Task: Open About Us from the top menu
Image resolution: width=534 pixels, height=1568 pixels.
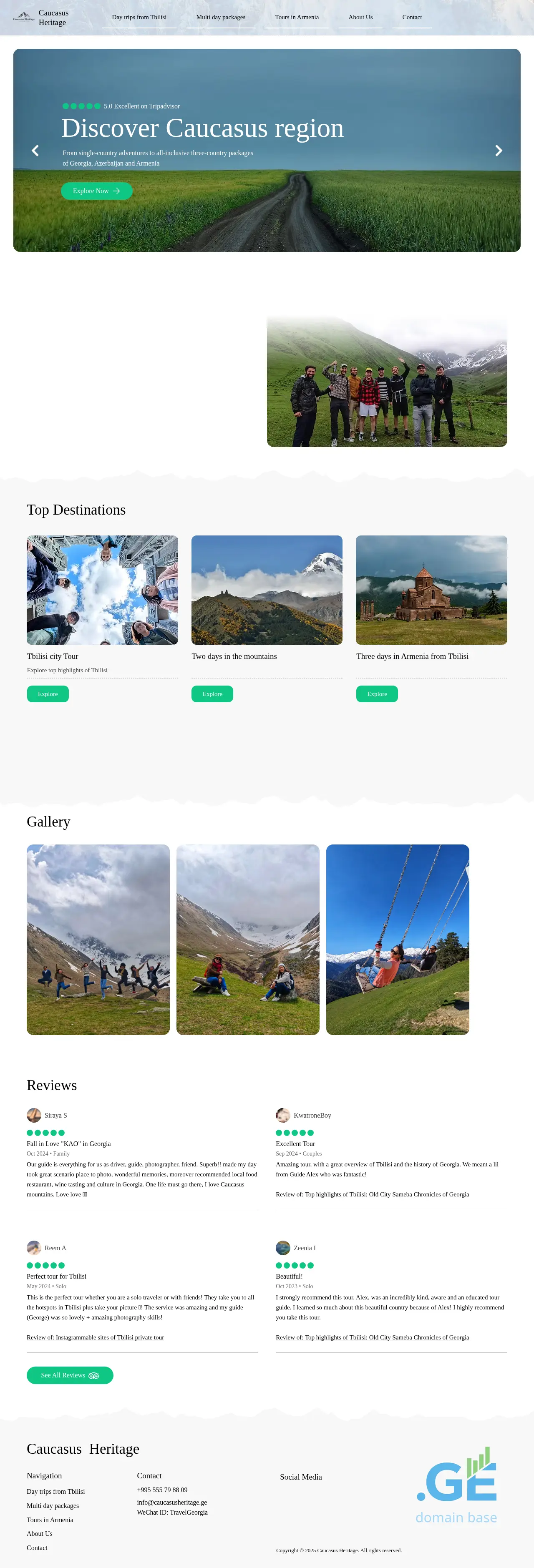Action: coord(360,17)
